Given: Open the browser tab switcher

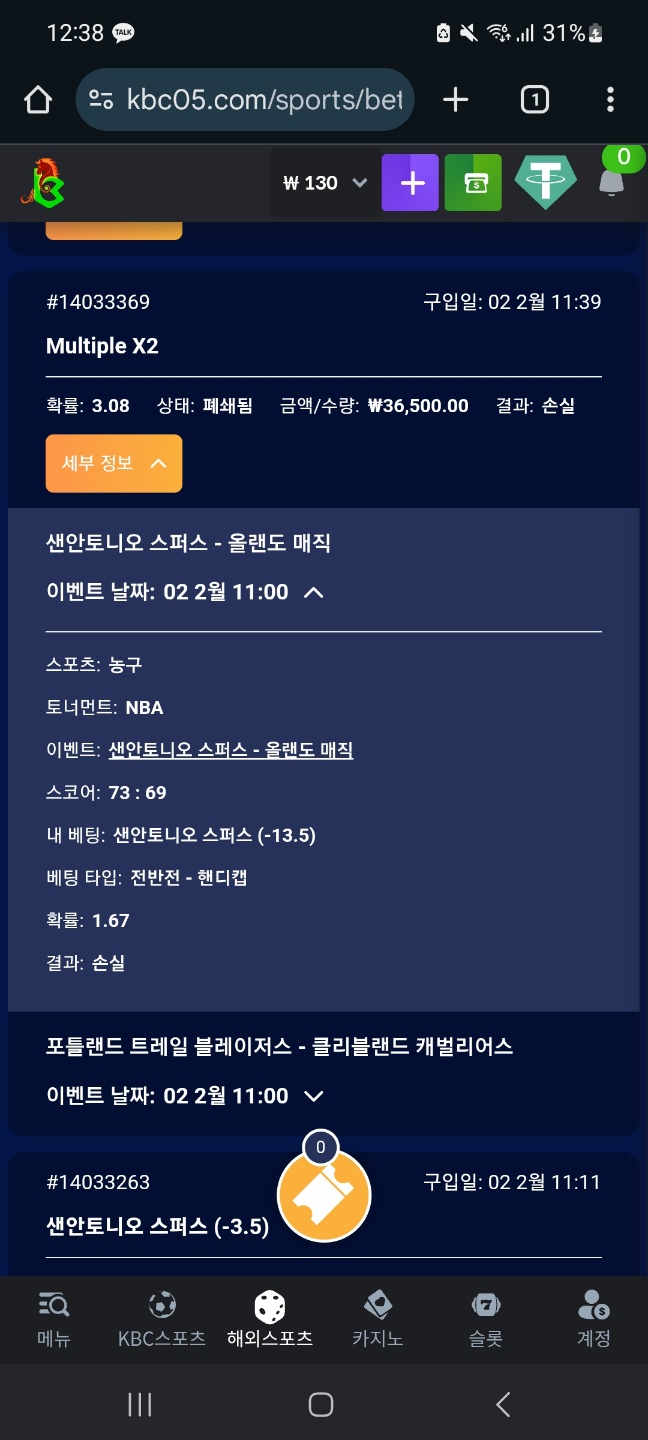Looking at the screenshot, I should click(534, 100).
